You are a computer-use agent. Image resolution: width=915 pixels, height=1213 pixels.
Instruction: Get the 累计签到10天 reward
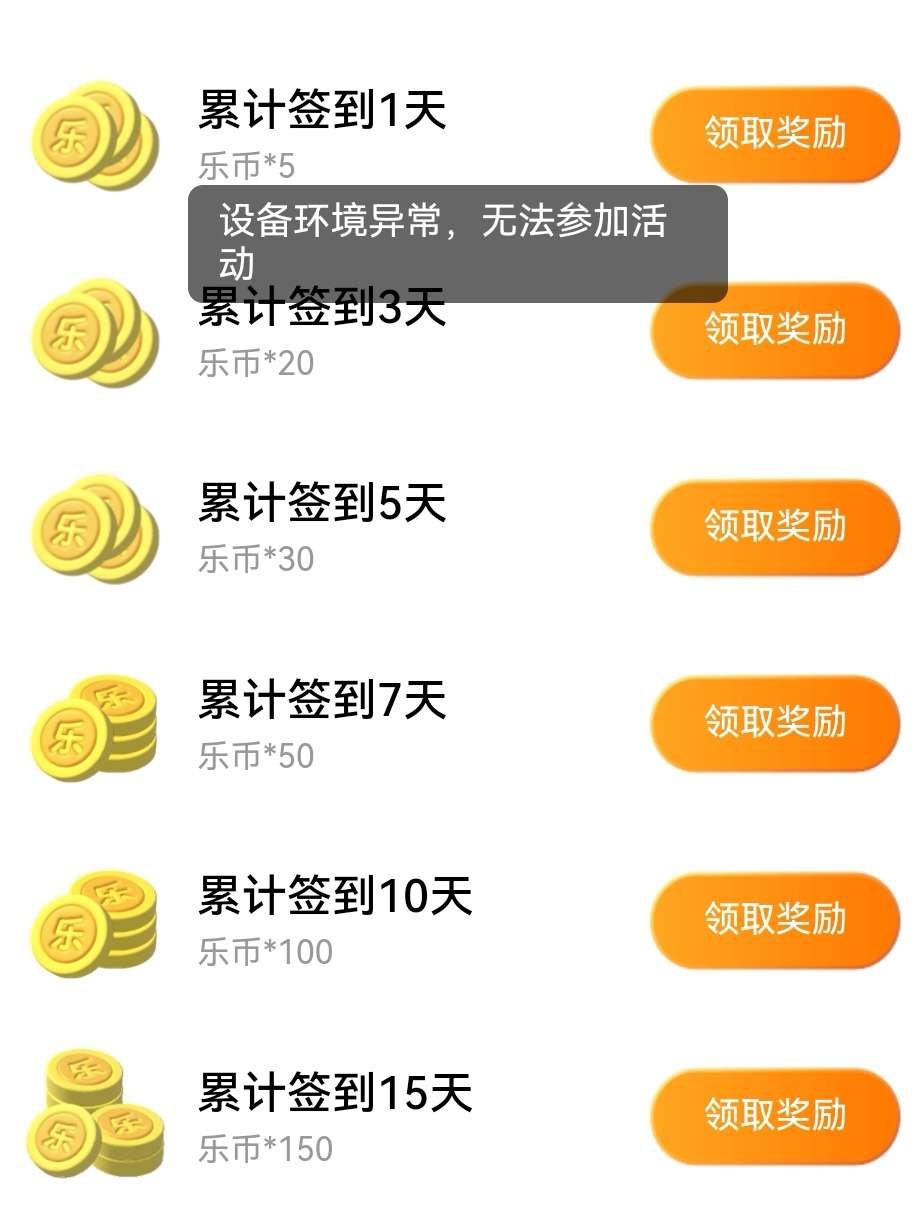[775, 920]
